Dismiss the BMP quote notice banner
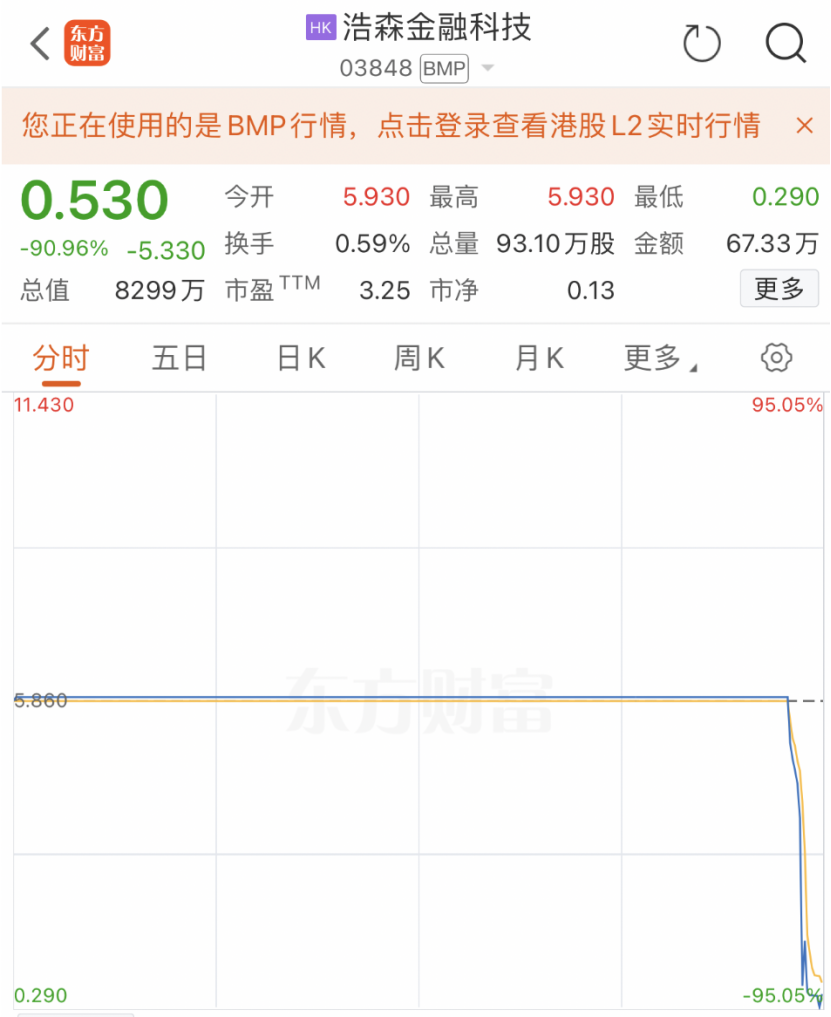 tap(804, 125)
